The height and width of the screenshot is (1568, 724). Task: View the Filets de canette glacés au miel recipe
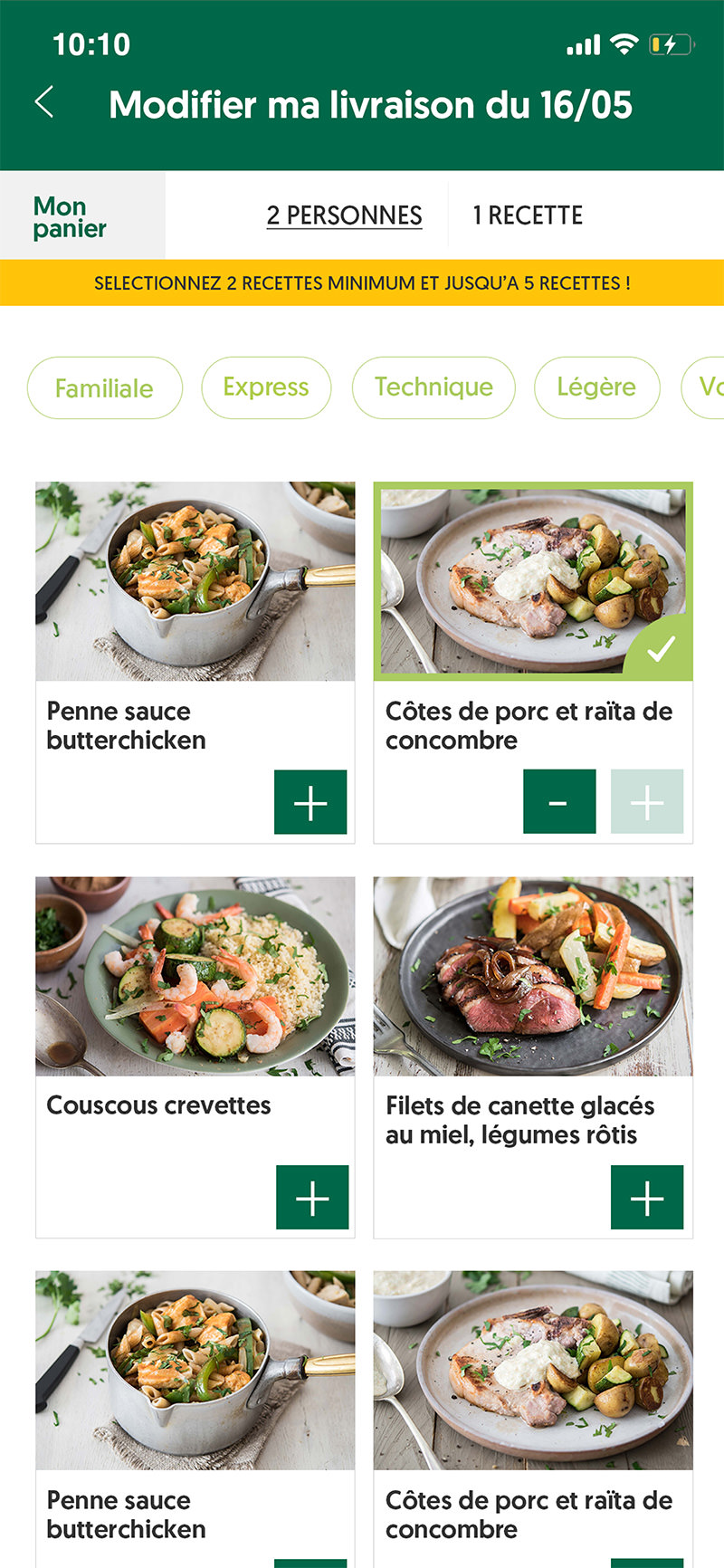tap(533, 976)
